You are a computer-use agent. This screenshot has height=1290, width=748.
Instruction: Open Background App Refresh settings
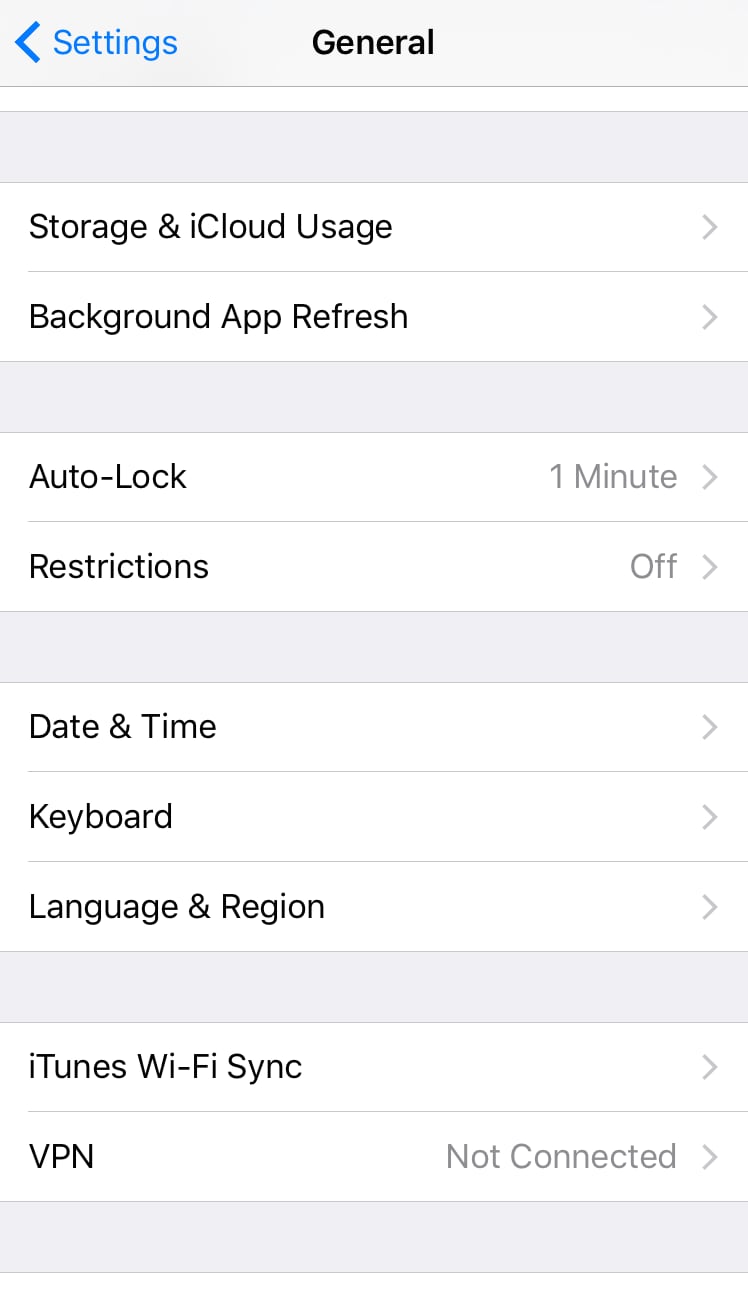(x=374, y=317)
